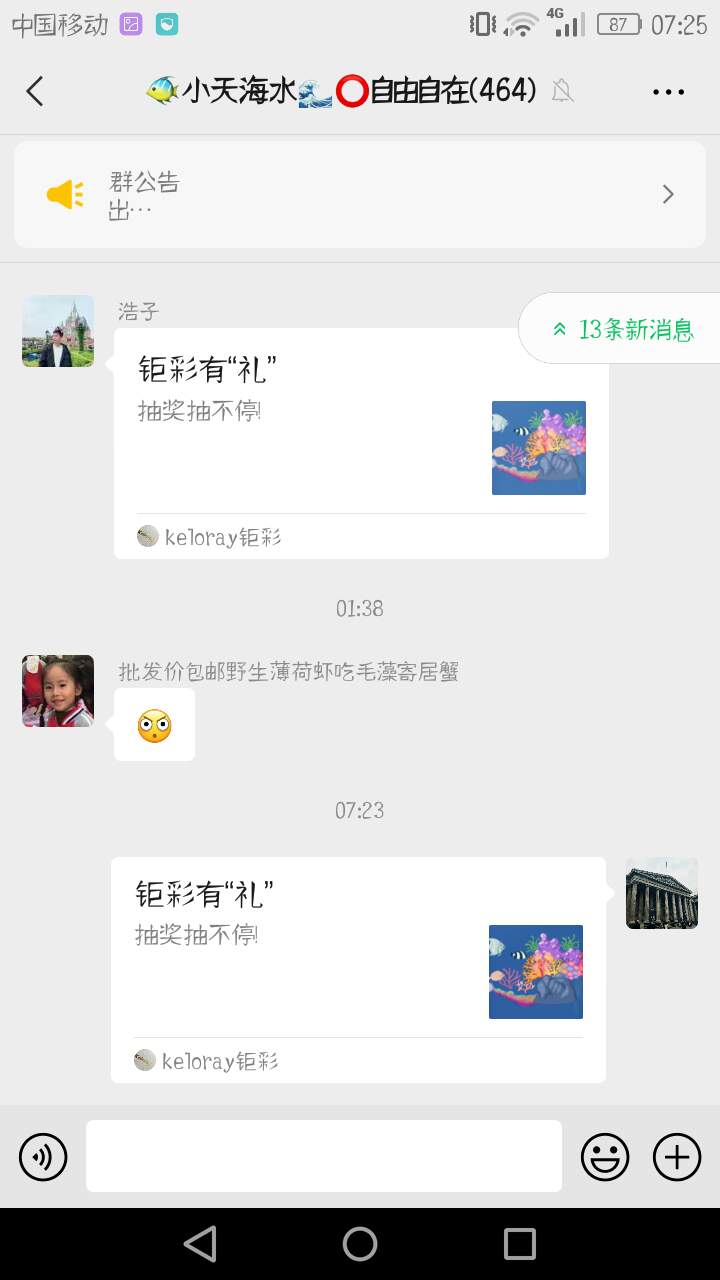The image size is (720, 1280).
Task: Go back from the group chat
Action: tap(35, 92)
